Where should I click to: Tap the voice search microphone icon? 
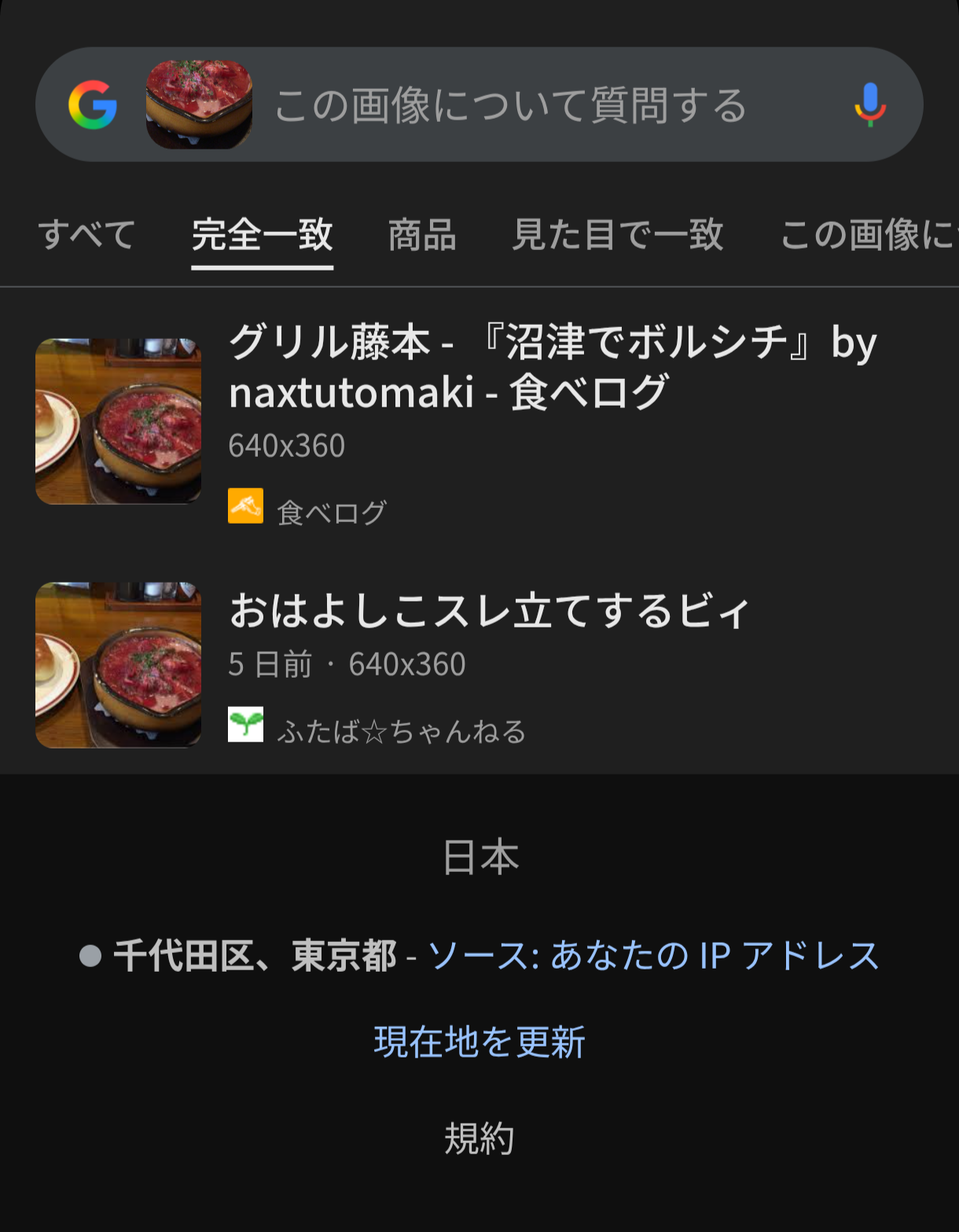(x=870, y=105)
